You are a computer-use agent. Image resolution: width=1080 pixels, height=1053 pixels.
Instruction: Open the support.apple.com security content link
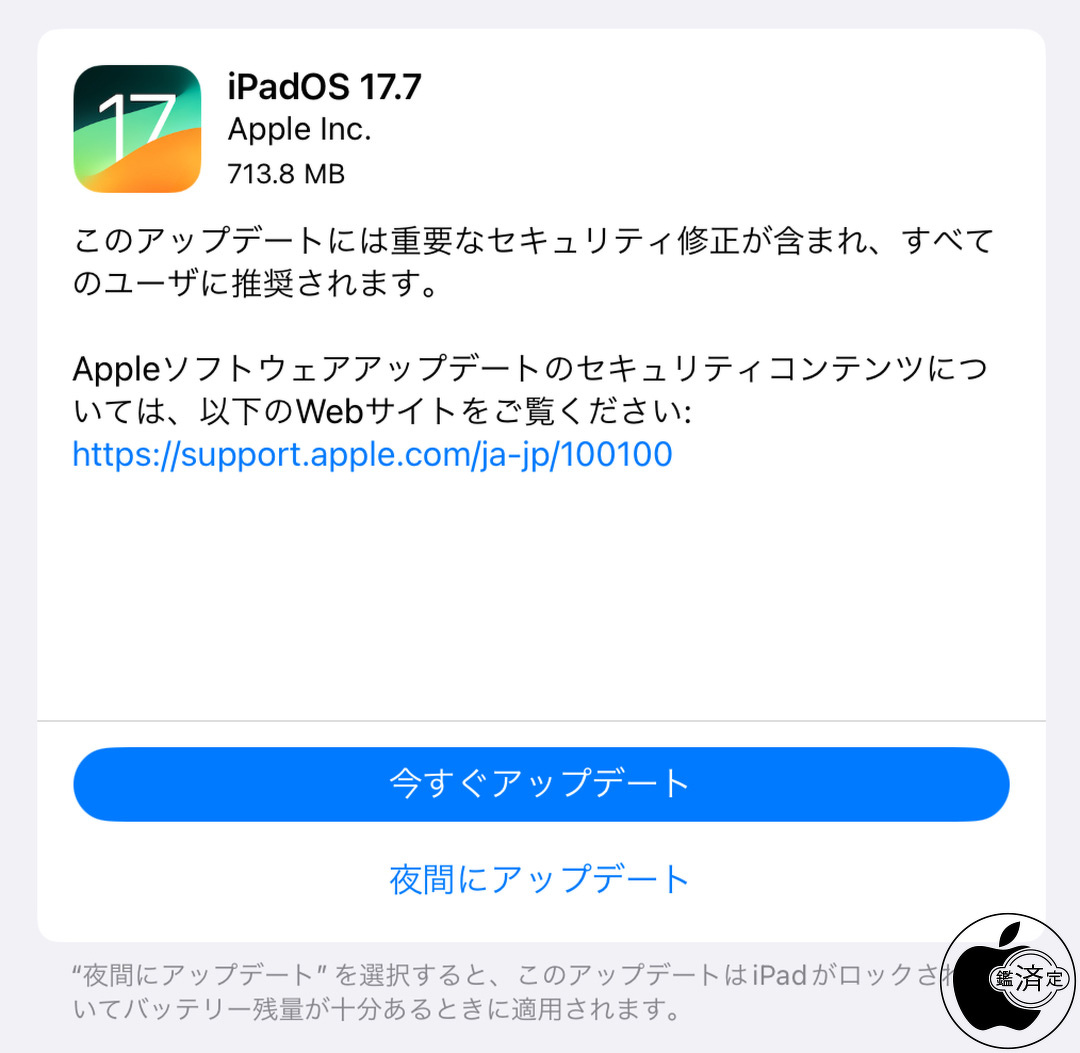click(372, 454)
